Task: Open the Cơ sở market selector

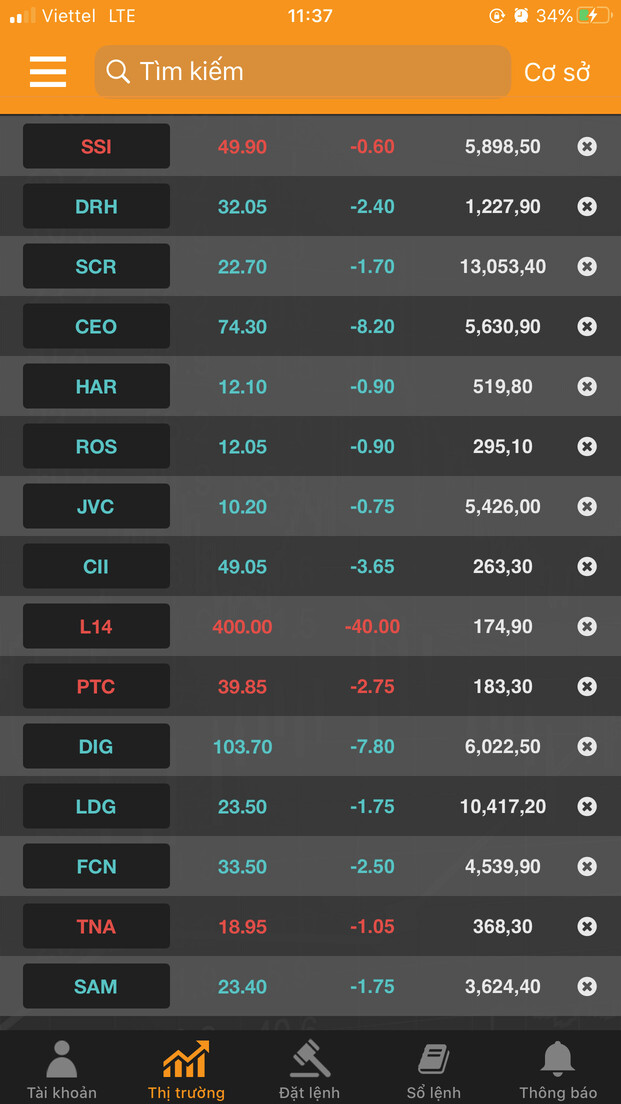Action: 557,72
